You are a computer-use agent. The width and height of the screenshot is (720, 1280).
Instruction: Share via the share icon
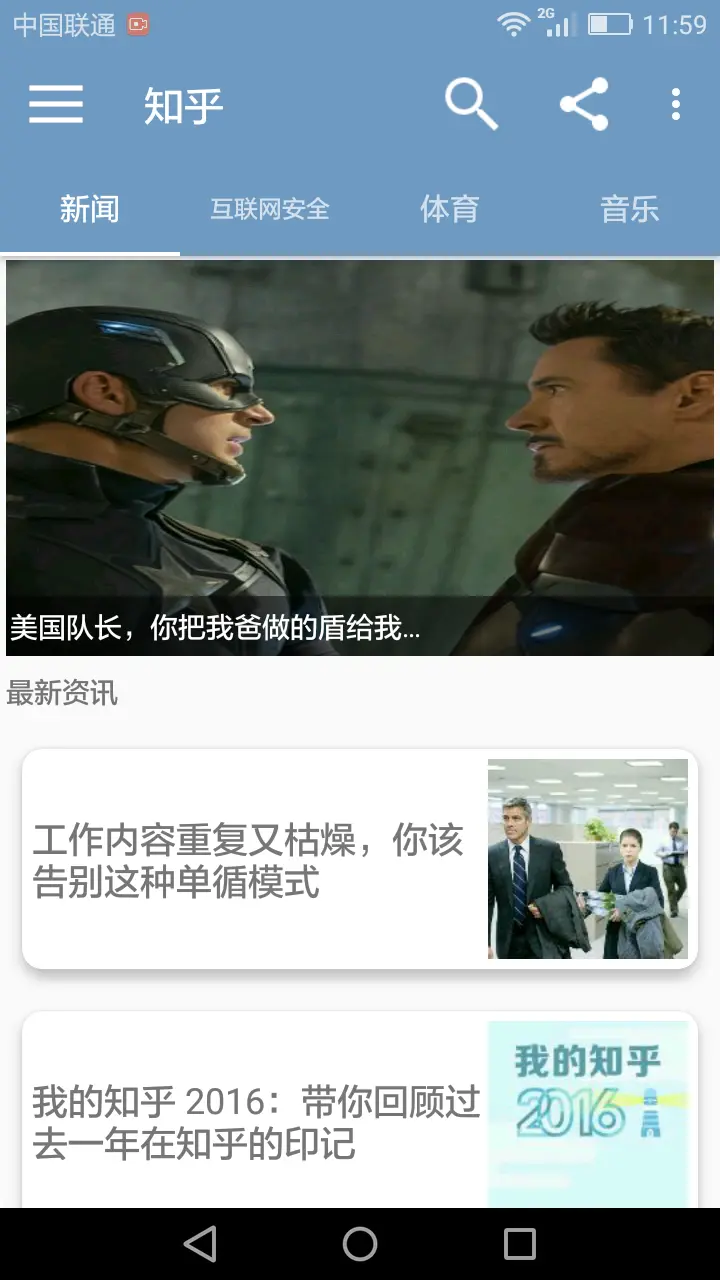click(x=584, y=104)
